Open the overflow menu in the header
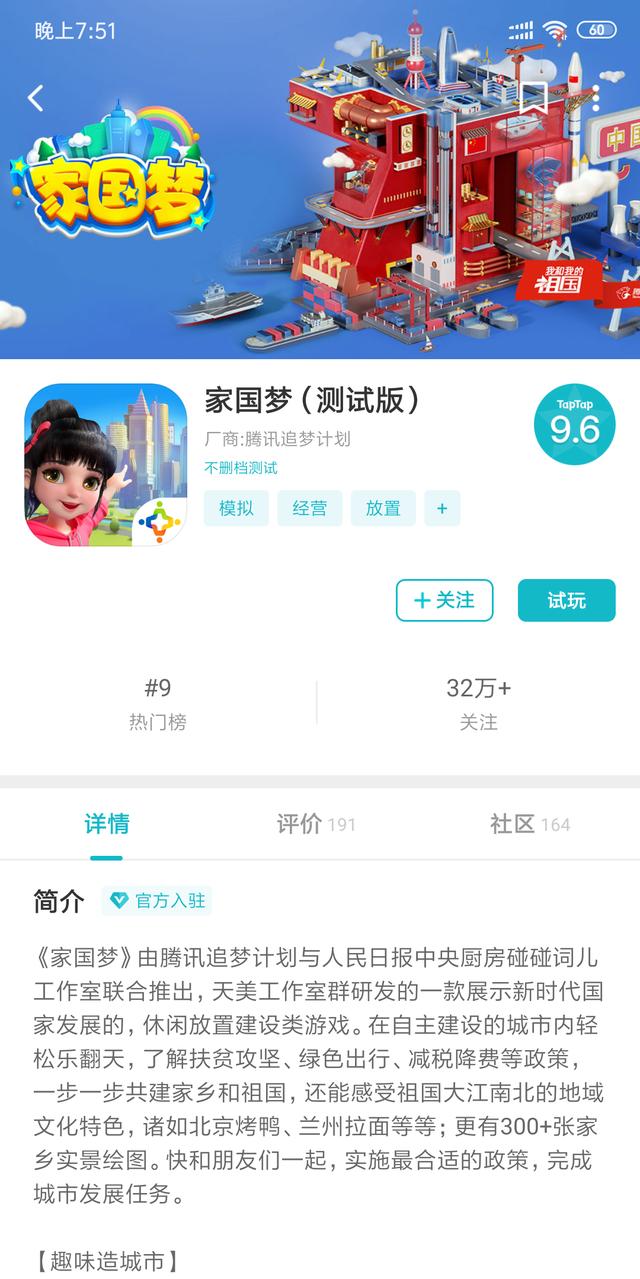640x1279 pixels. click(x=596, y=97)
